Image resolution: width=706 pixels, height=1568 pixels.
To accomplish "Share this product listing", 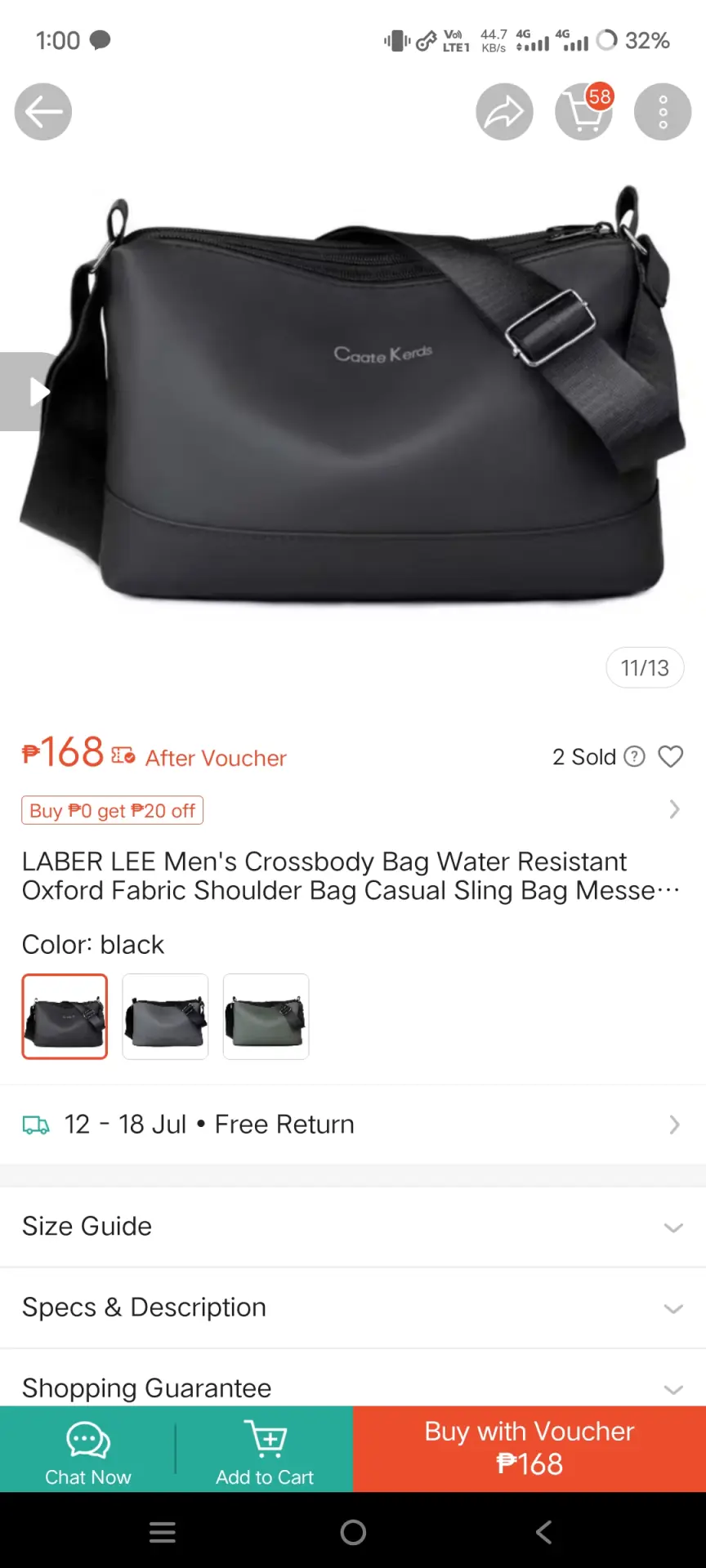I will [x=504, y=112].
